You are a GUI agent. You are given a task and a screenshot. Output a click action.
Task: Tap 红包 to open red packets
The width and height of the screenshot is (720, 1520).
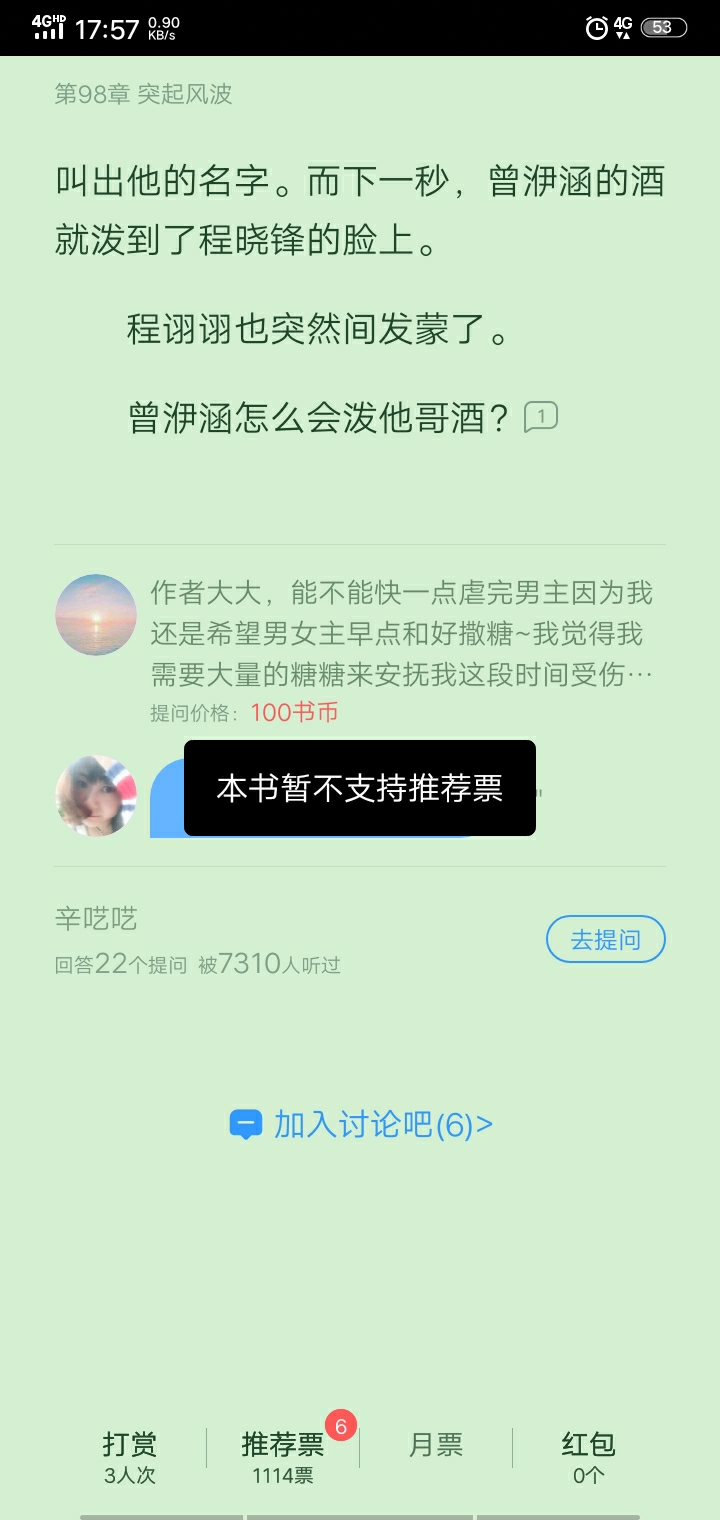(588, 1457)
